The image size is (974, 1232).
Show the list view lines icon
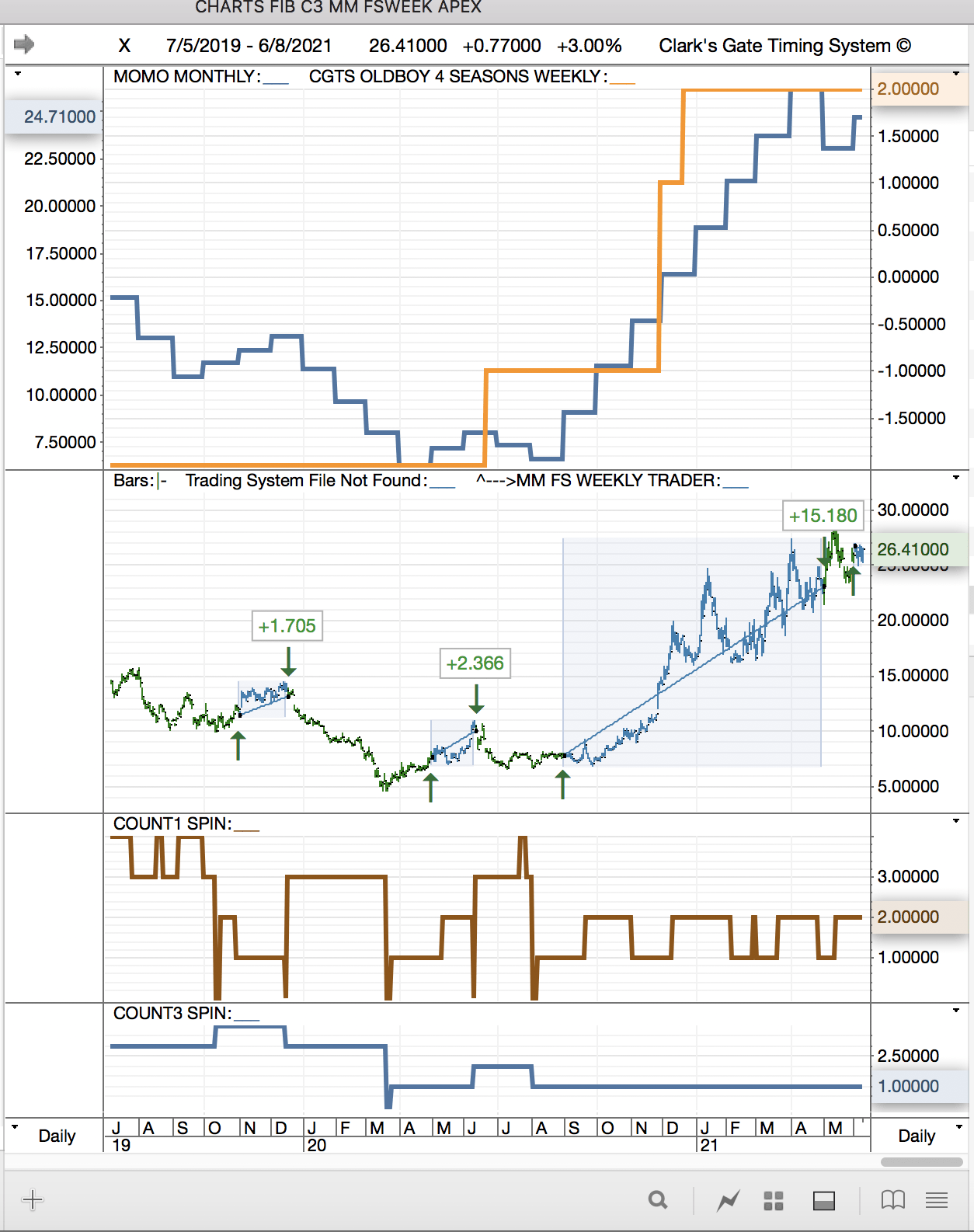pyautogui.click(x=937, y=1201)
